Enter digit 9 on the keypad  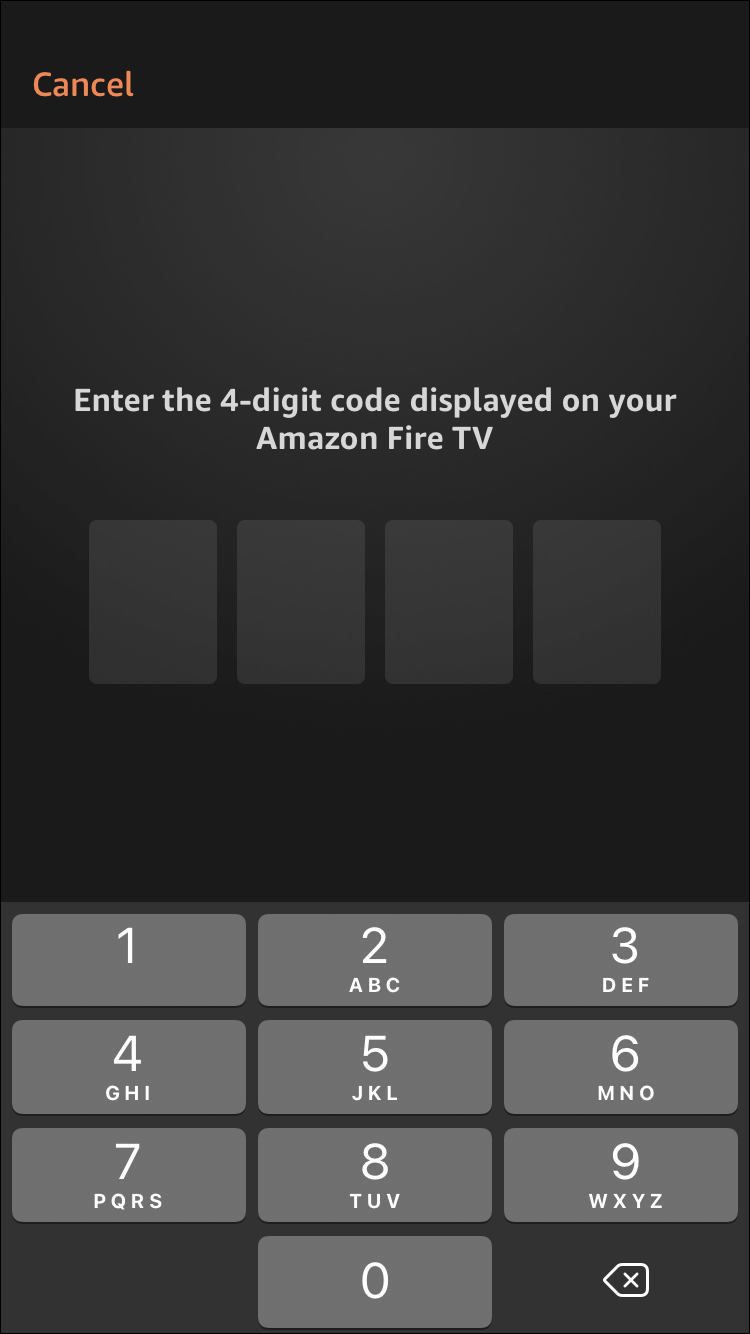click(621, 1175)
